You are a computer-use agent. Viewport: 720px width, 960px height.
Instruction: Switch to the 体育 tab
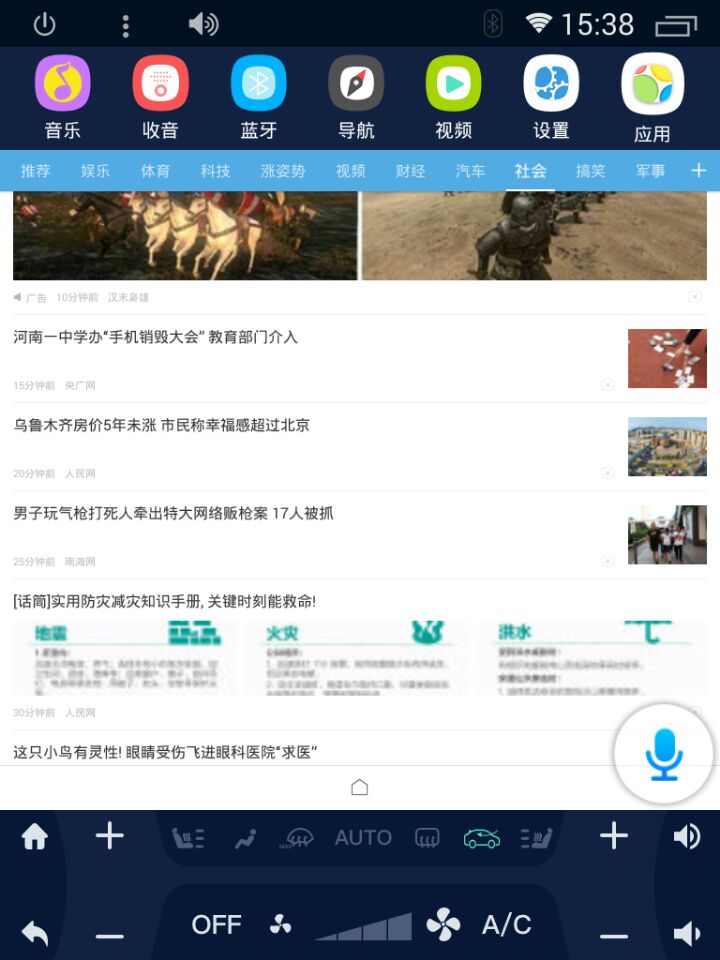[155, 171]
